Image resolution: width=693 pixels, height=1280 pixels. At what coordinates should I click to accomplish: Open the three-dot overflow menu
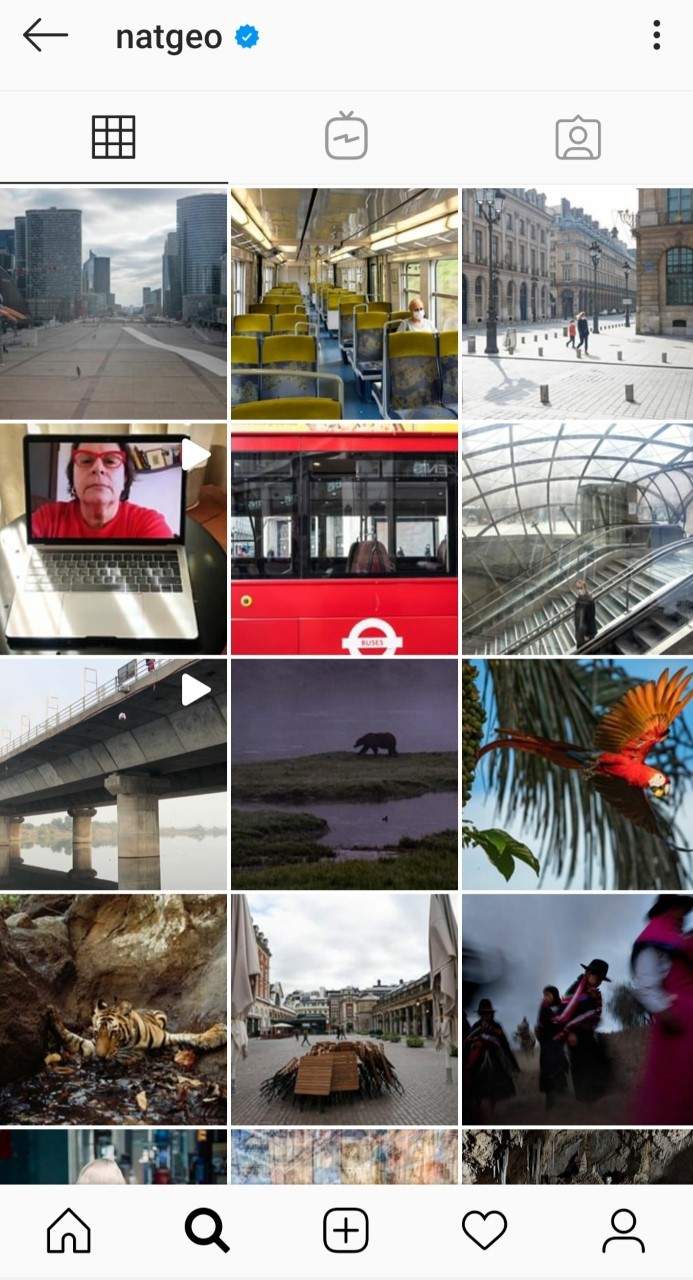(x=656, y=36)
